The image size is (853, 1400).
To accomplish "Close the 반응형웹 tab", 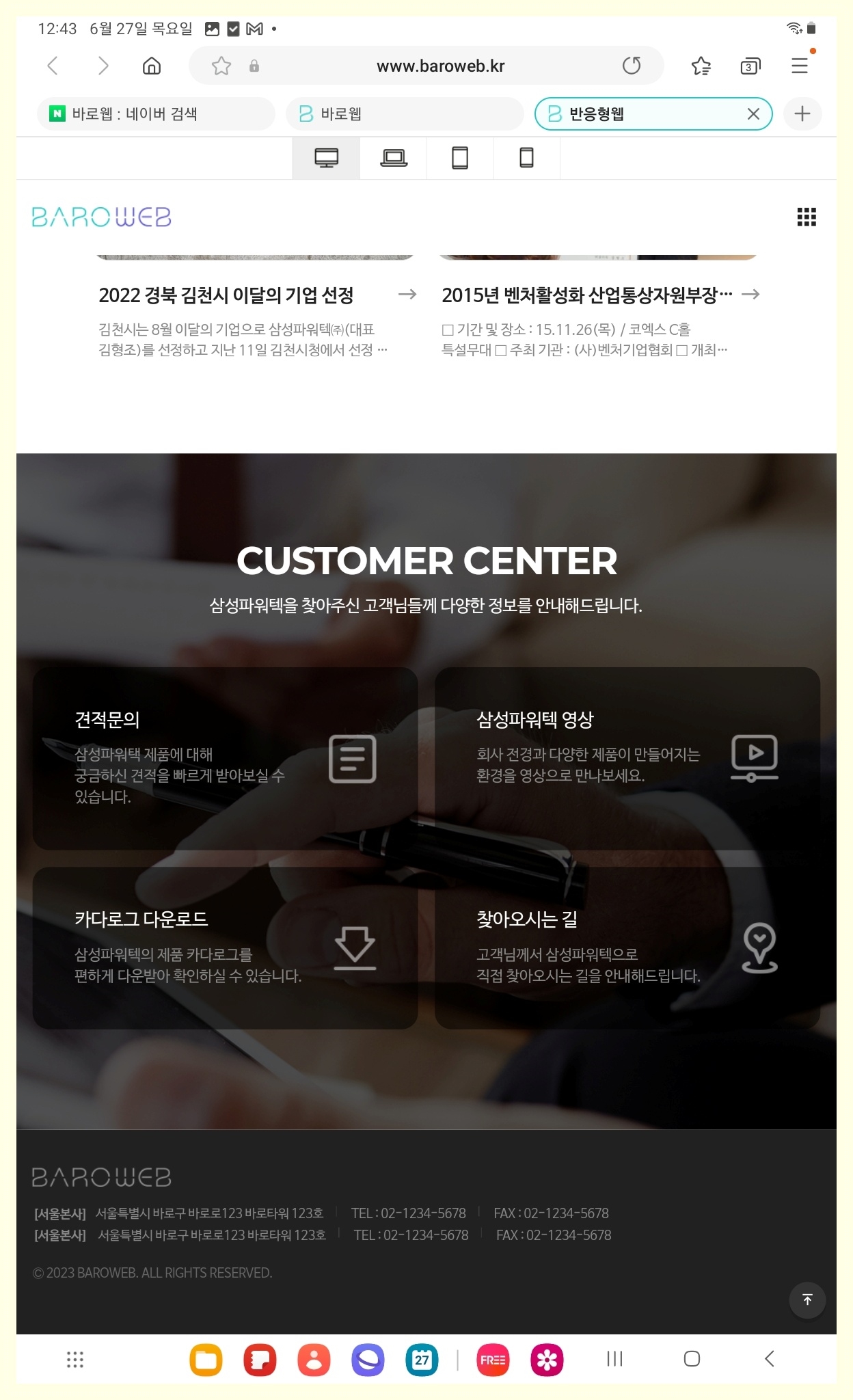I will [x=753, y=113].
